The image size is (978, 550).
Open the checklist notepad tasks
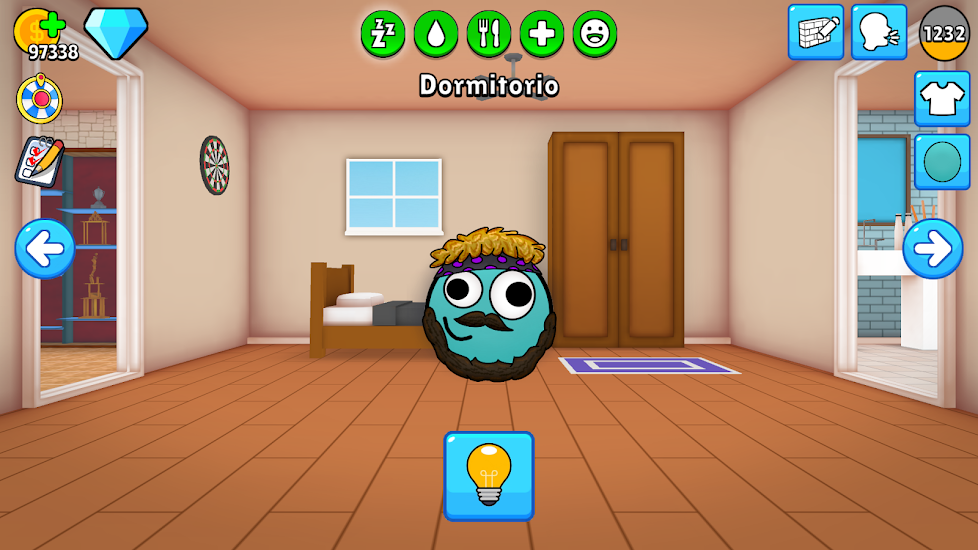click(x=39, y=160)
